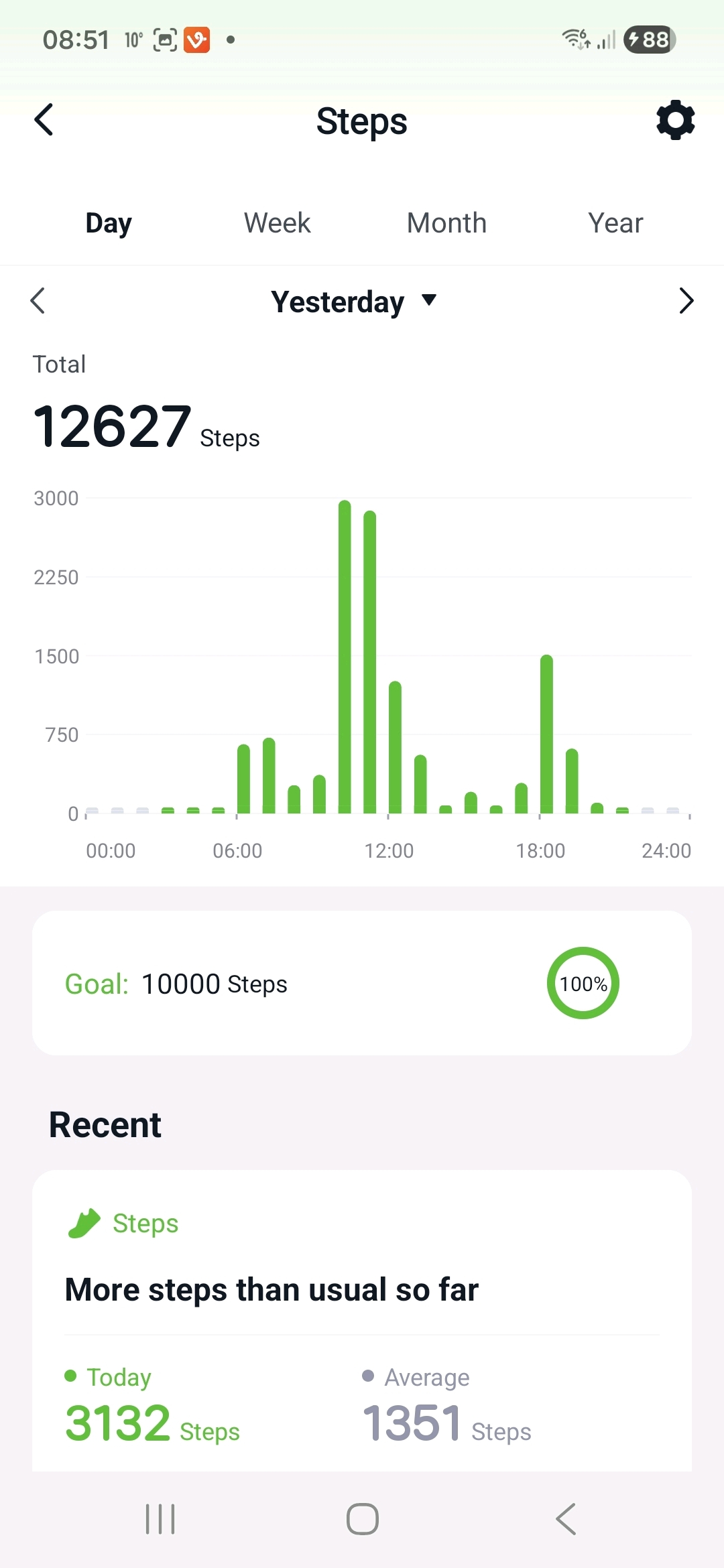This screenshot has height=1568, width=724.
Task: Open the steps settings gear
Action: click(675, 121)
